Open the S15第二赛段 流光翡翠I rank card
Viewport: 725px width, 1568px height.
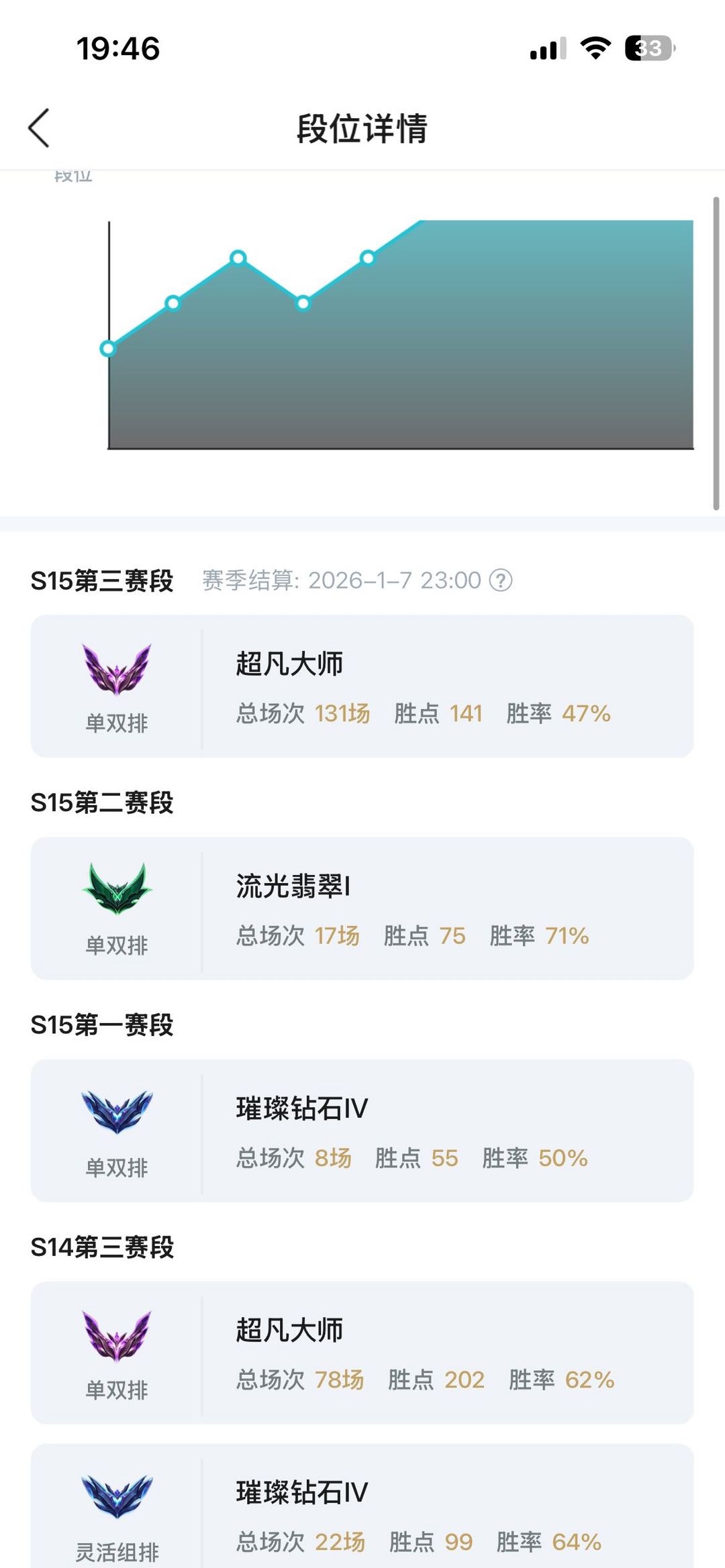tap(362, 908)
